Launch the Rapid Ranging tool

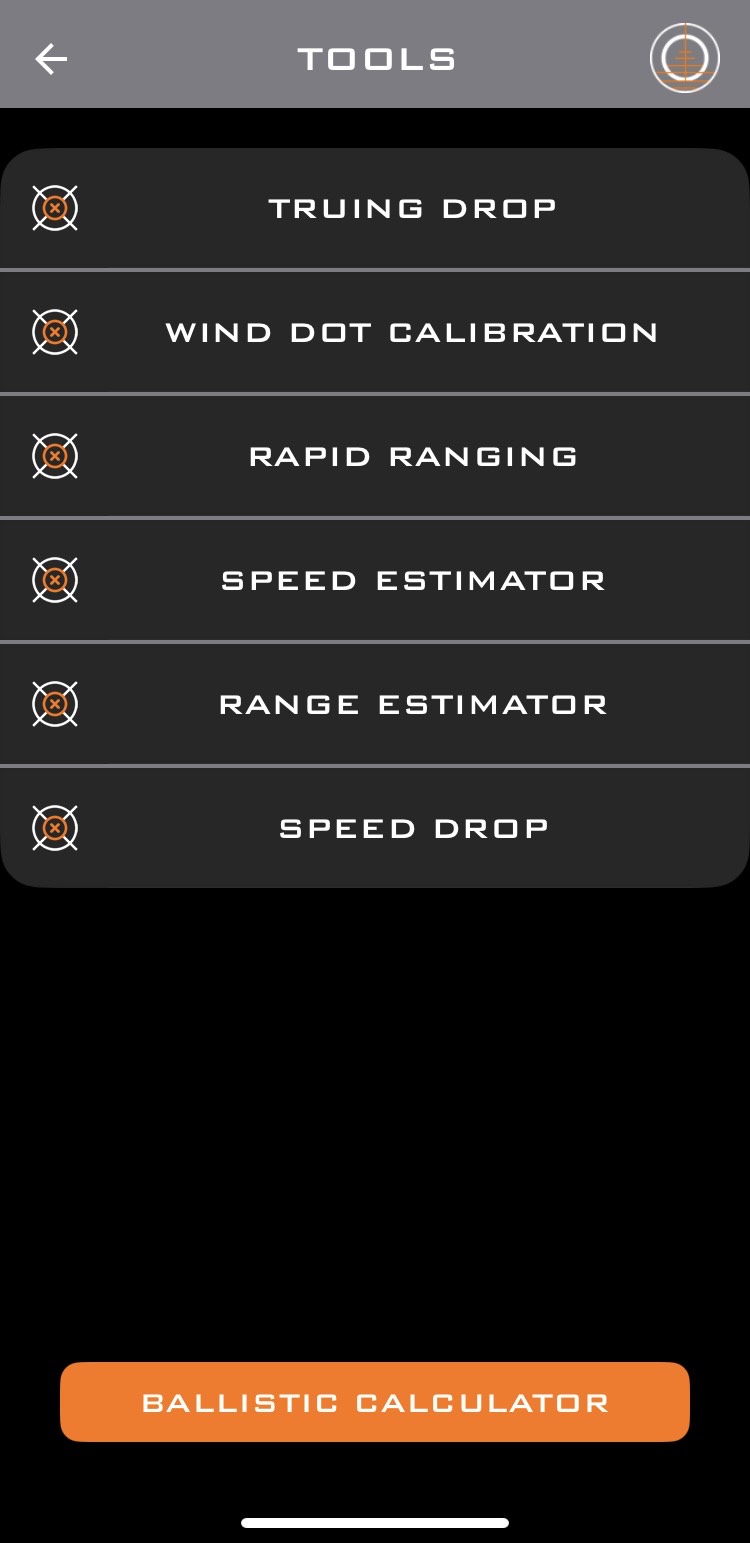pyautogui.click(x=412, y=456)
